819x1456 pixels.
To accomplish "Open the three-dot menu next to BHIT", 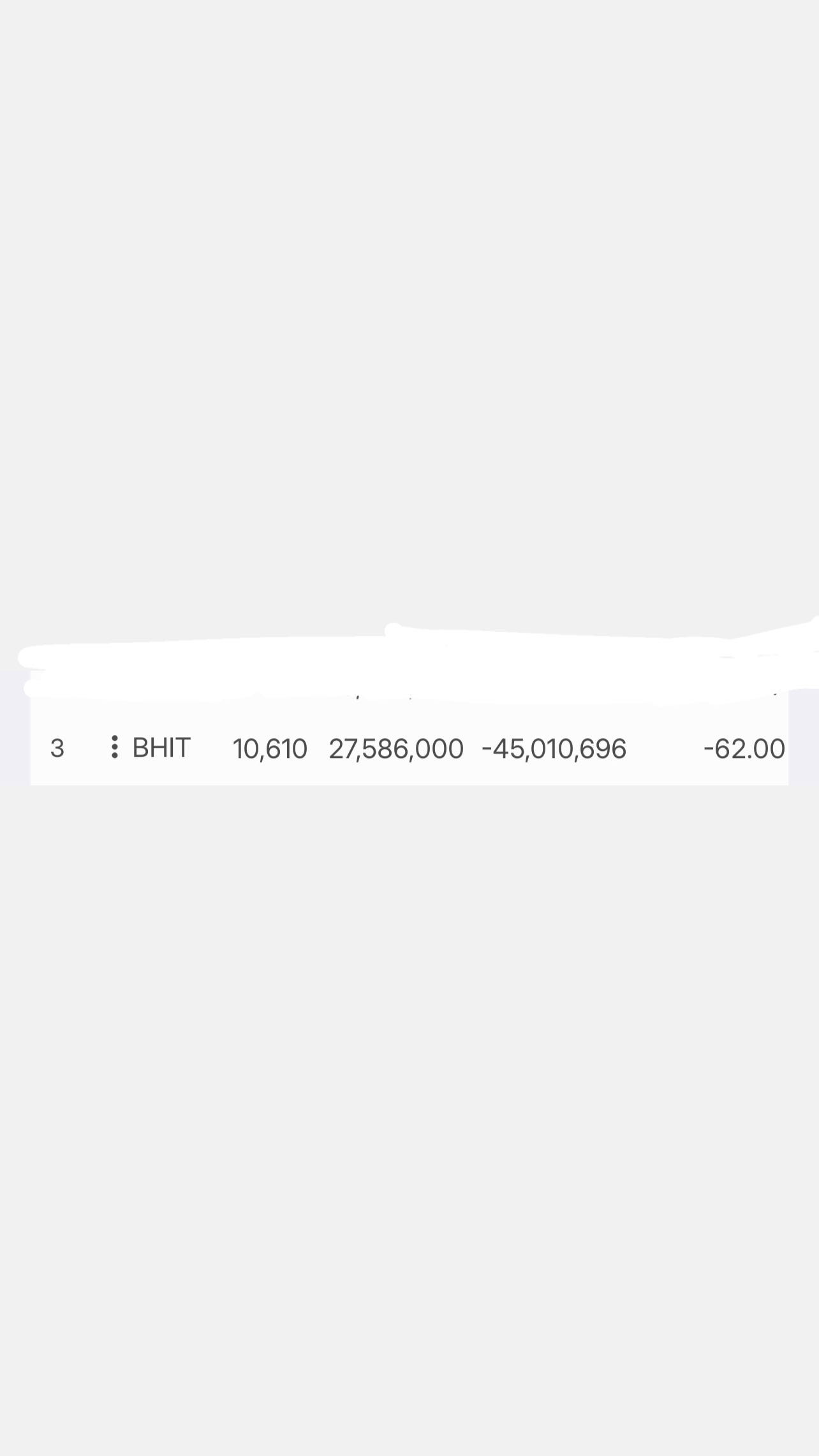I will click(x=115, y=747).
